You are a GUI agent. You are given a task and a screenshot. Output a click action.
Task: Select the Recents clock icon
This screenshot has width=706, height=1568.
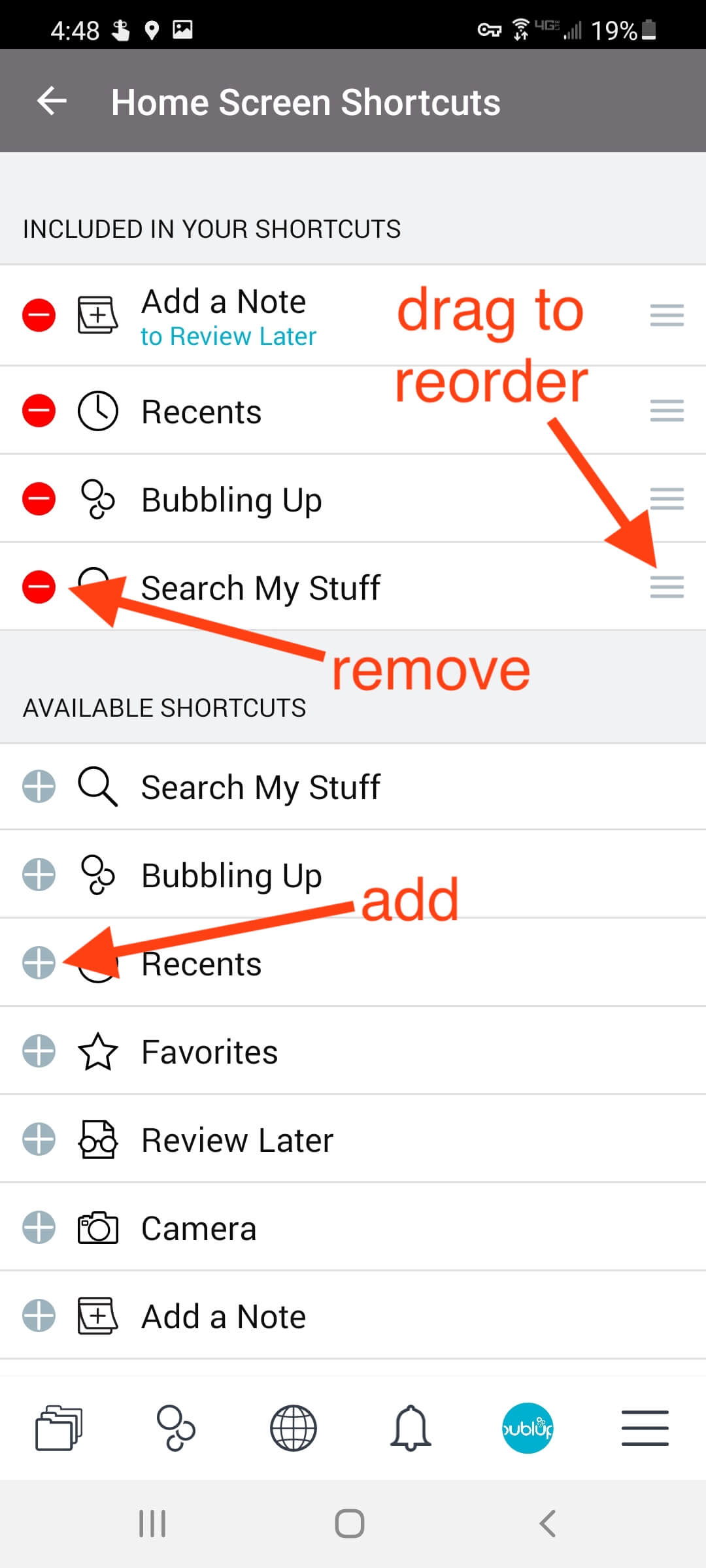97,410
